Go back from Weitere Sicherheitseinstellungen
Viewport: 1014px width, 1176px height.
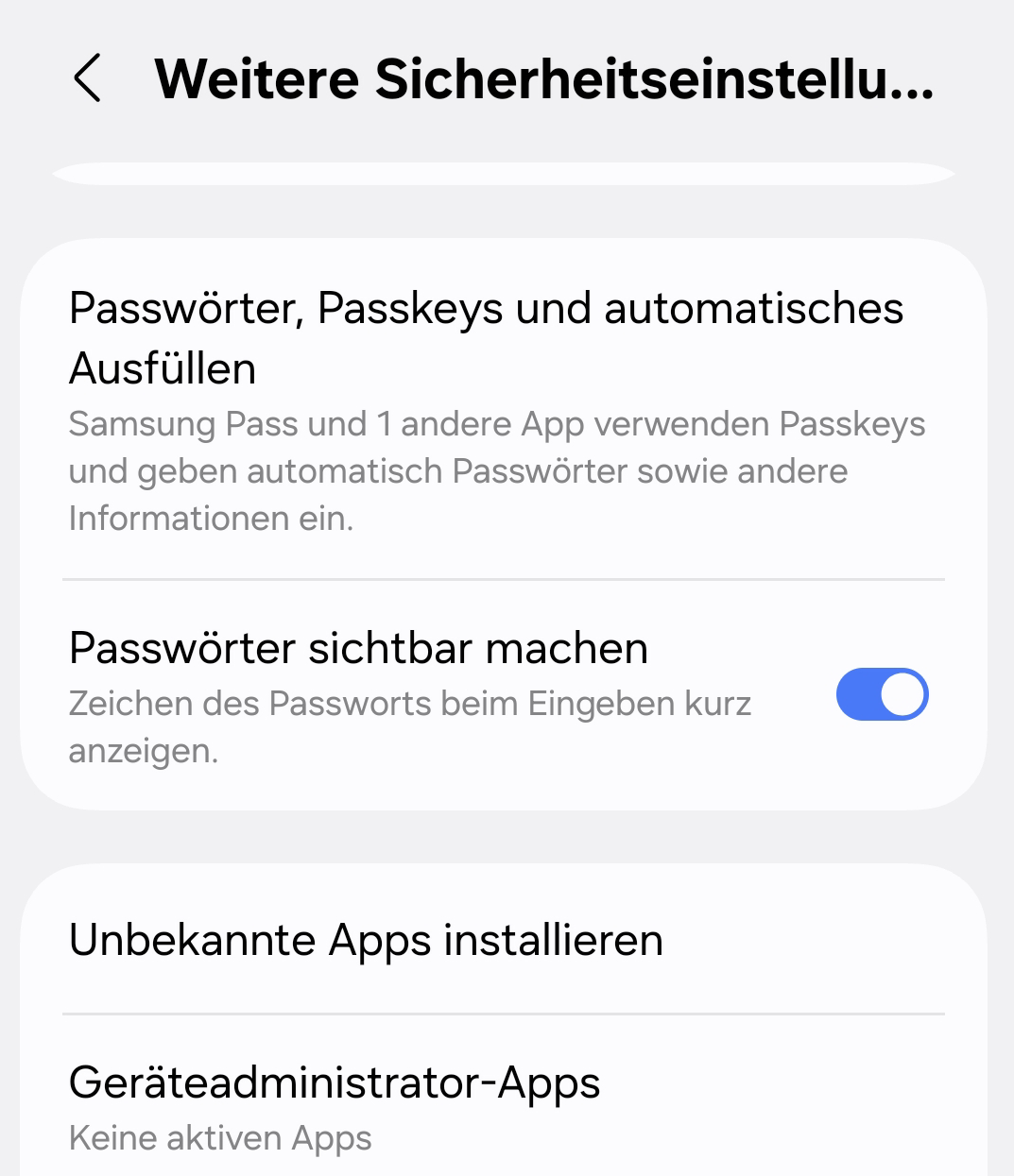pos(87,78)
